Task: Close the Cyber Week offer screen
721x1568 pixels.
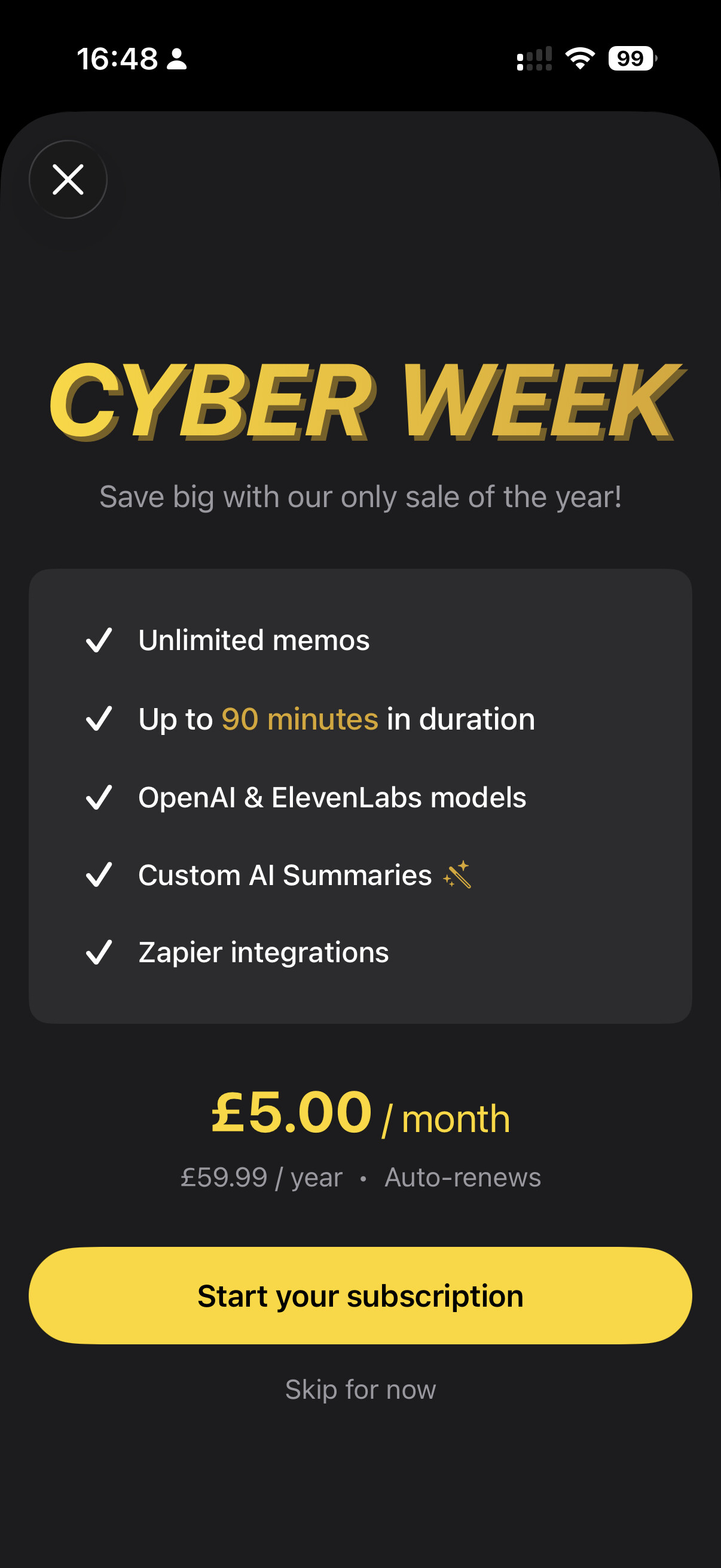Action: click(x=68, y=179)
